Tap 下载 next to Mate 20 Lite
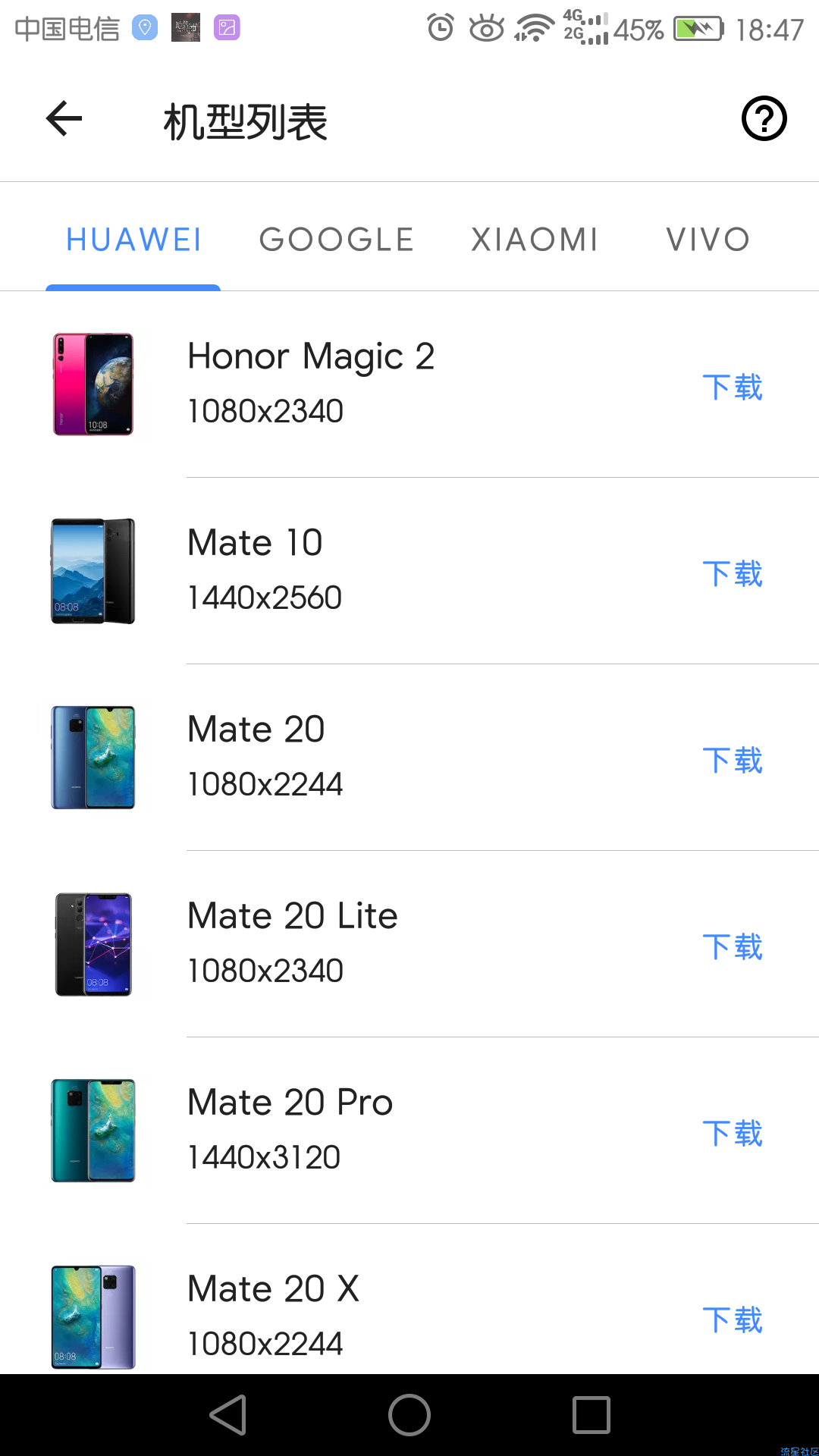Image resolution: width=819 pixels, height=1456 pixels. pyautogui.click(x=732, y=946)
